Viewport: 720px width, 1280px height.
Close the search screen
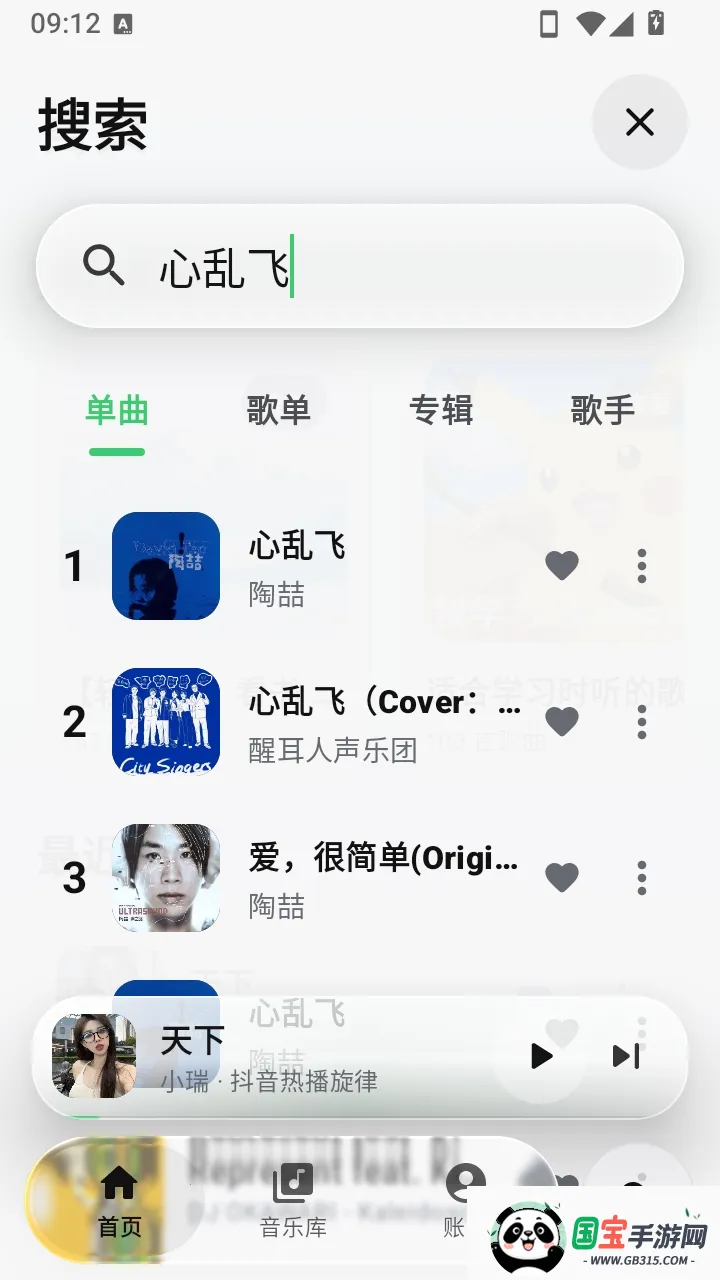coord(639,122)
